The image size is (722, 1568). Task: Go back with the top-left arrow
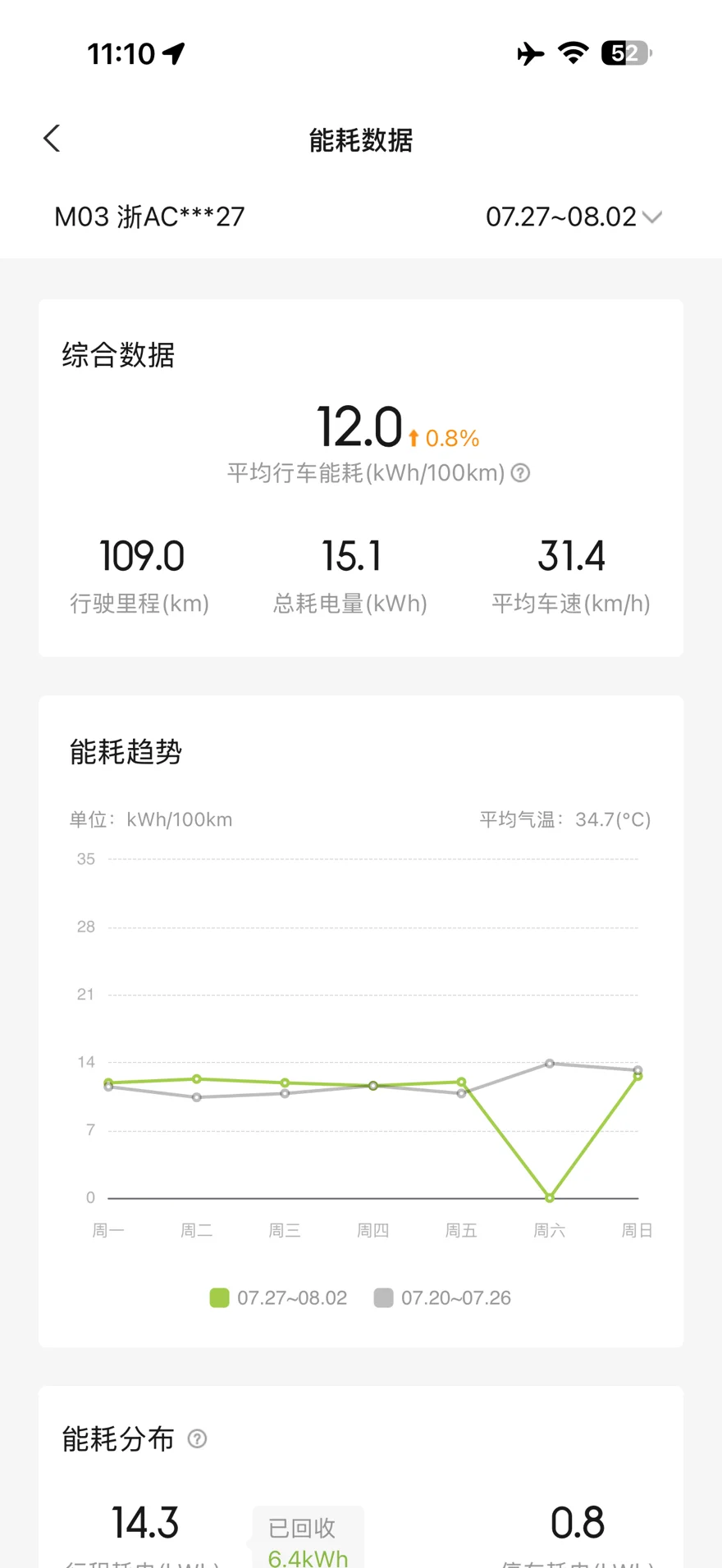click(52, 139)
